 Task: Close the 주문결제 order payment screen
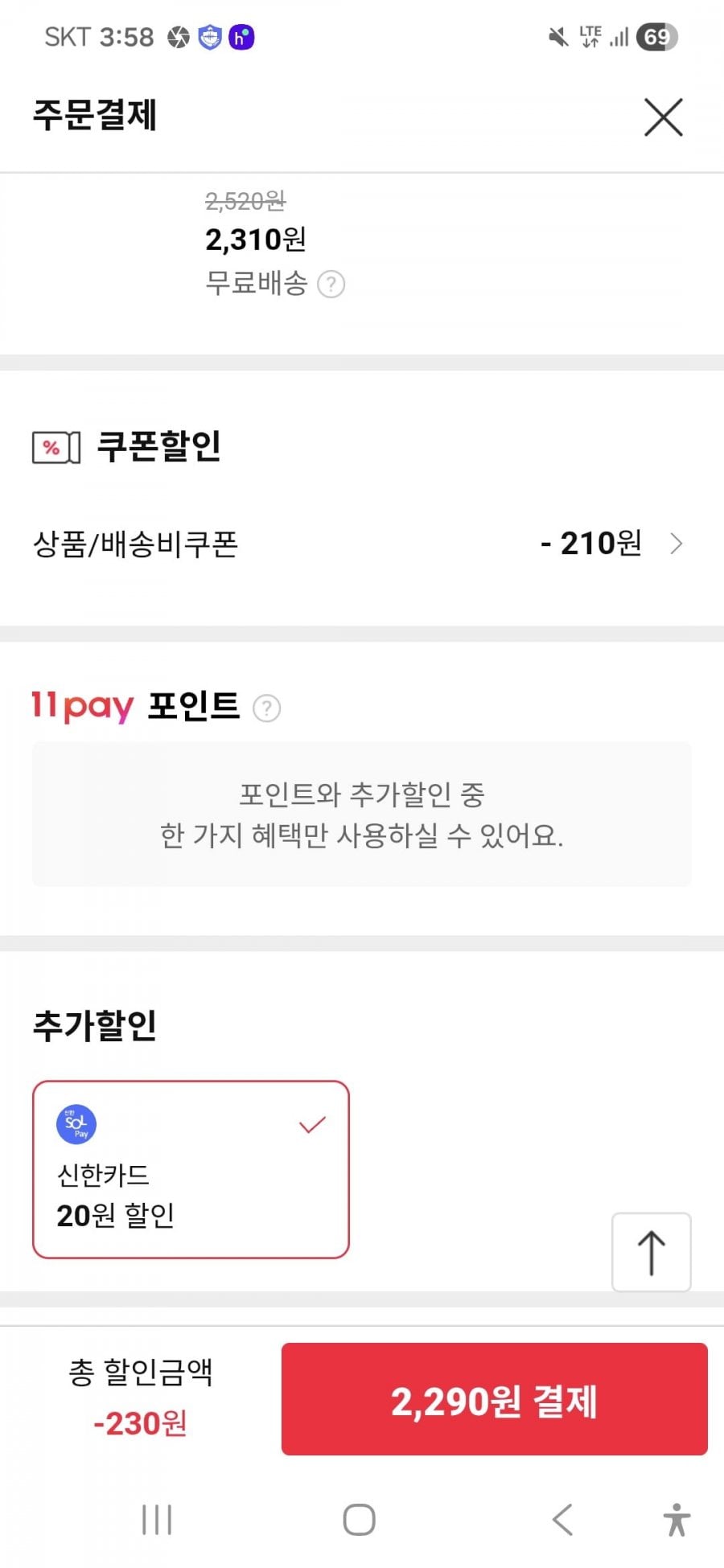(x=663, y=117)
